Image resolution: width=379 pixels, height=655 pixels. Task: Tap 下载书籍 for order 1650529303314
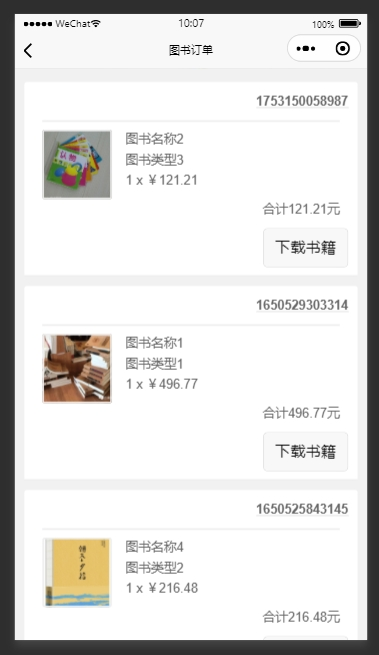click(x=305, y=452)
